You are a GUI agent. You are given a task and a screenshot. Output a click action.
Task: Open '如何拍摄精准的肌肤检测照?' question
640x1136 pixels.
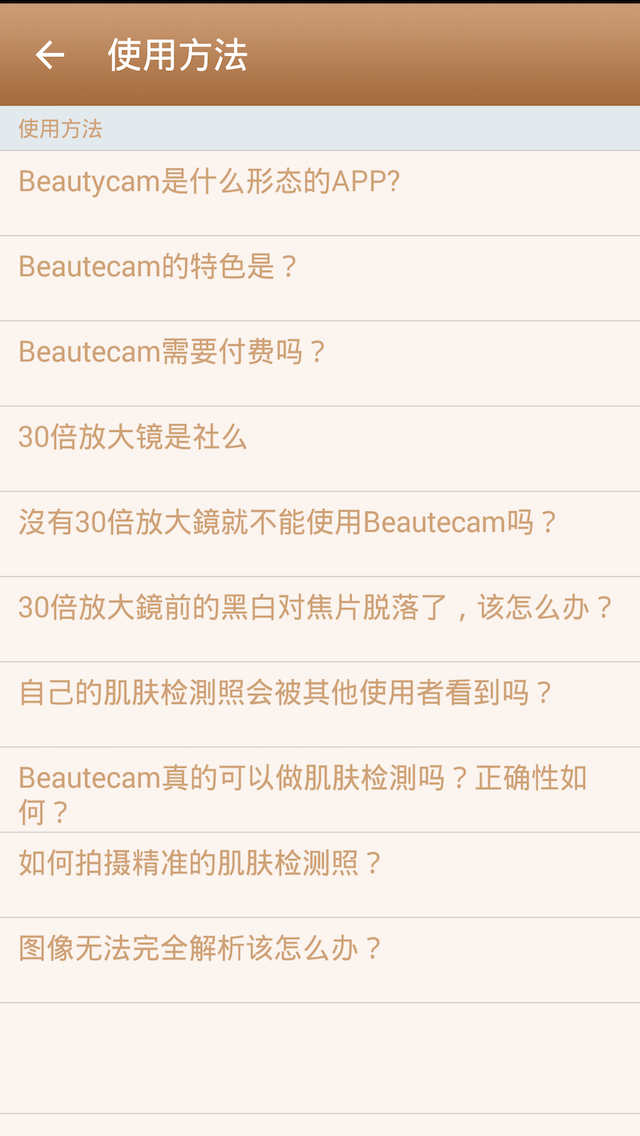(x=201, y=864)
